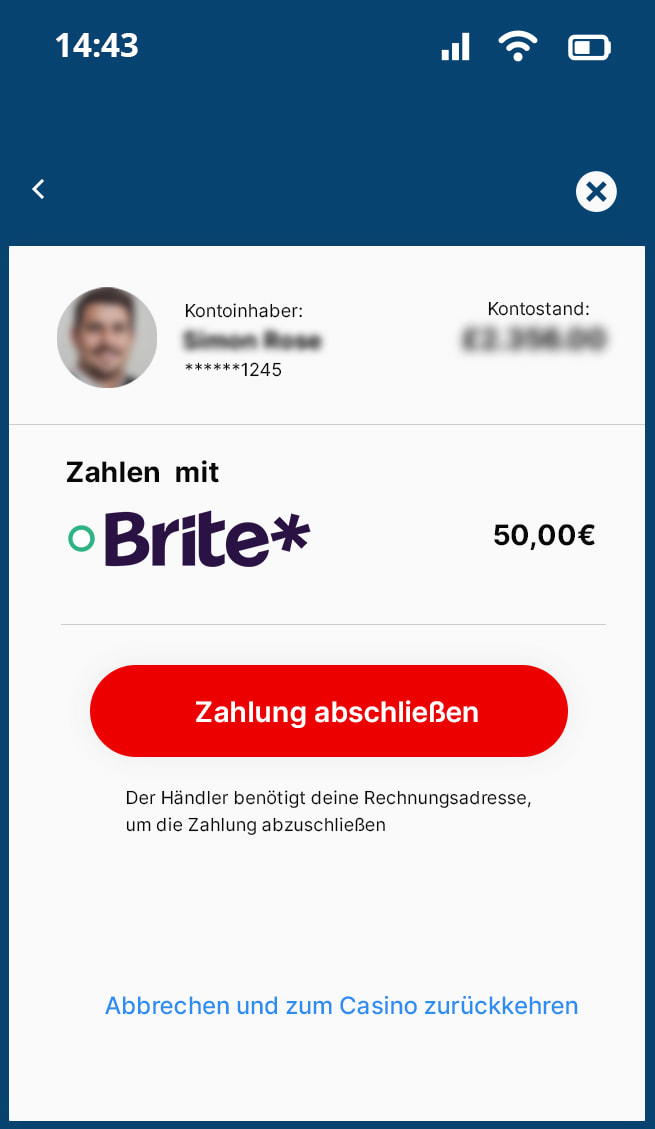Go back with the top-left arrow
The width and height of the screenshot is (655, 1129).
tap(38, 189)
